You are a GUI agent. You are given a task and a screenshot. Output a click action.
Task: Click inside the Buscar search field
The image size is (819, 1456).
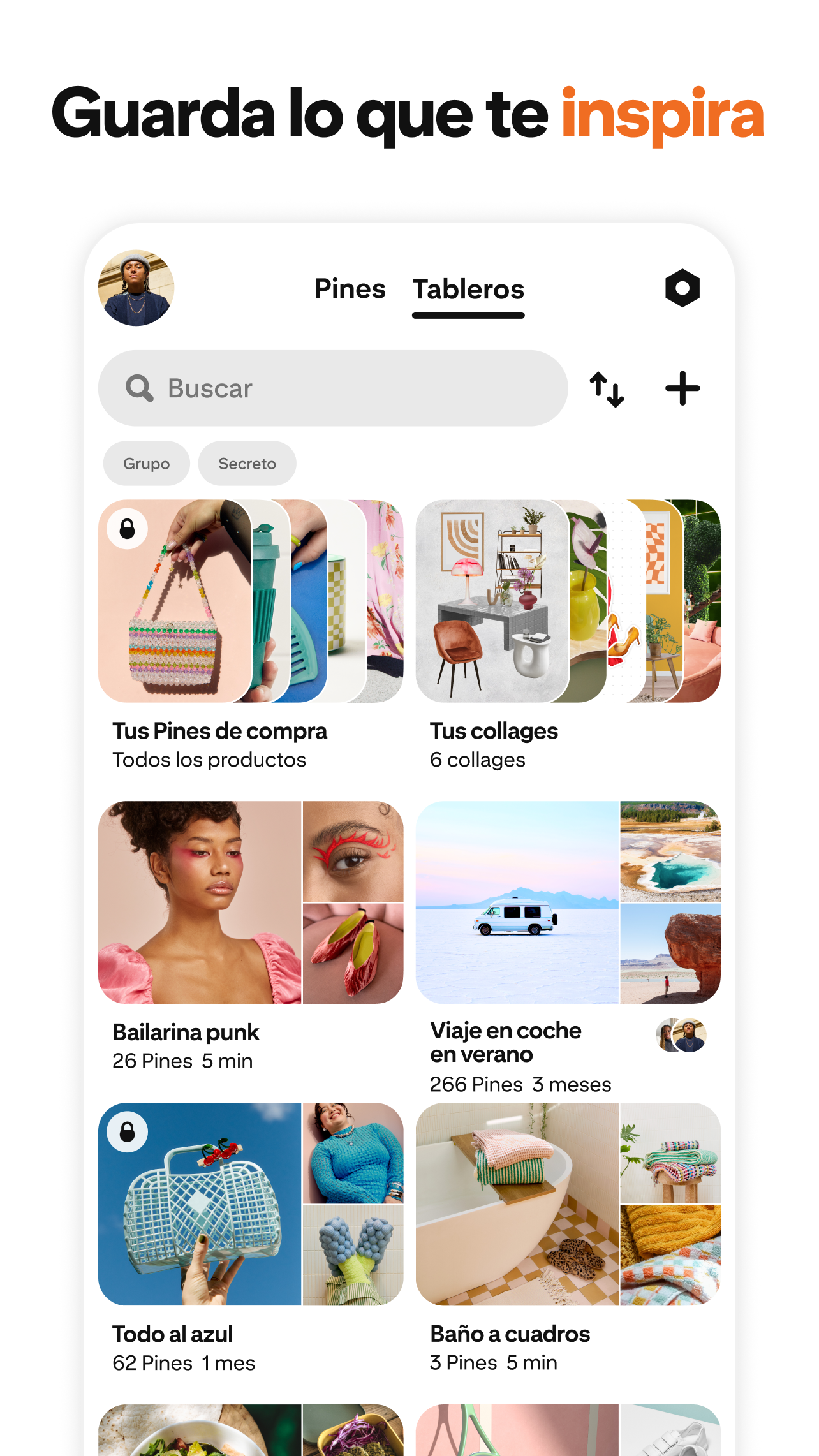click(332, 388)
